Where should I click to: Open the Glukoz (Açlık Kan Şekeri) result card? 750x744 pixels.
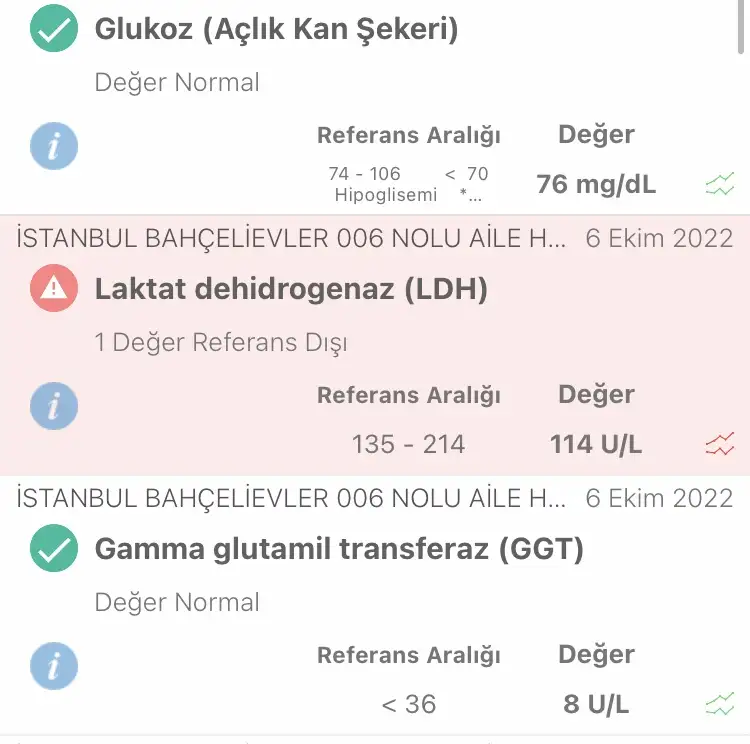[x=276, y=30]
